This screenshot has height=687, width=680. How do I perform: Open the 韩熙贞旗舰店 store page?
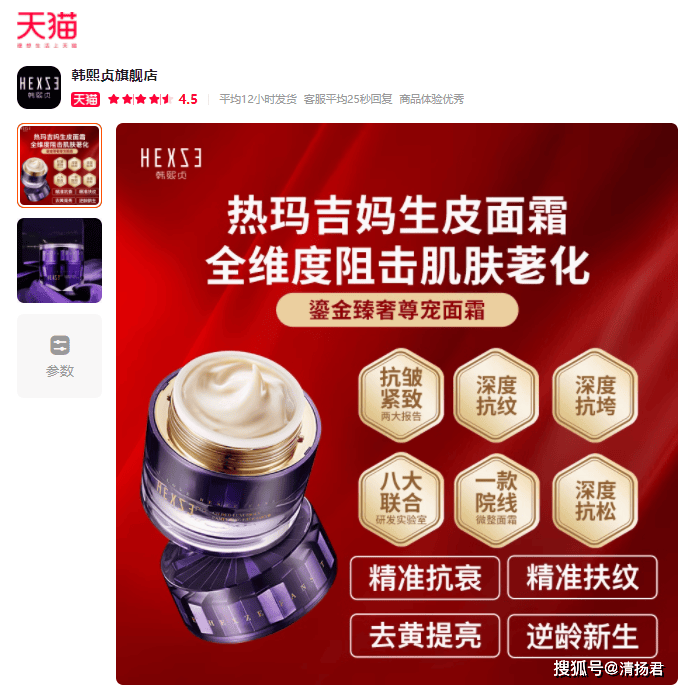pyautogui.click(x=114, y=76)
